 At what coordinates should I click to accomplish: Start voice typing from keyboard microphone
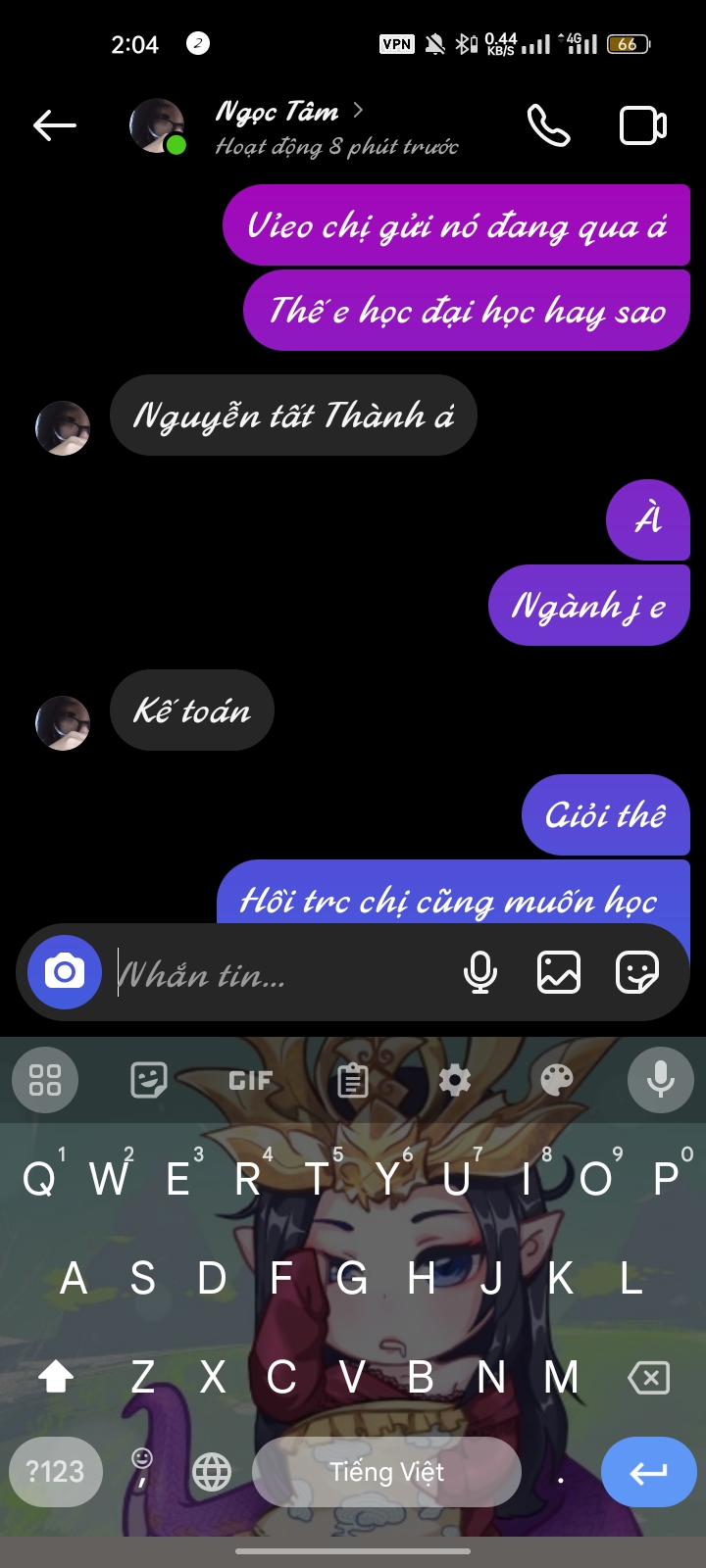(x=661, y=1080)
